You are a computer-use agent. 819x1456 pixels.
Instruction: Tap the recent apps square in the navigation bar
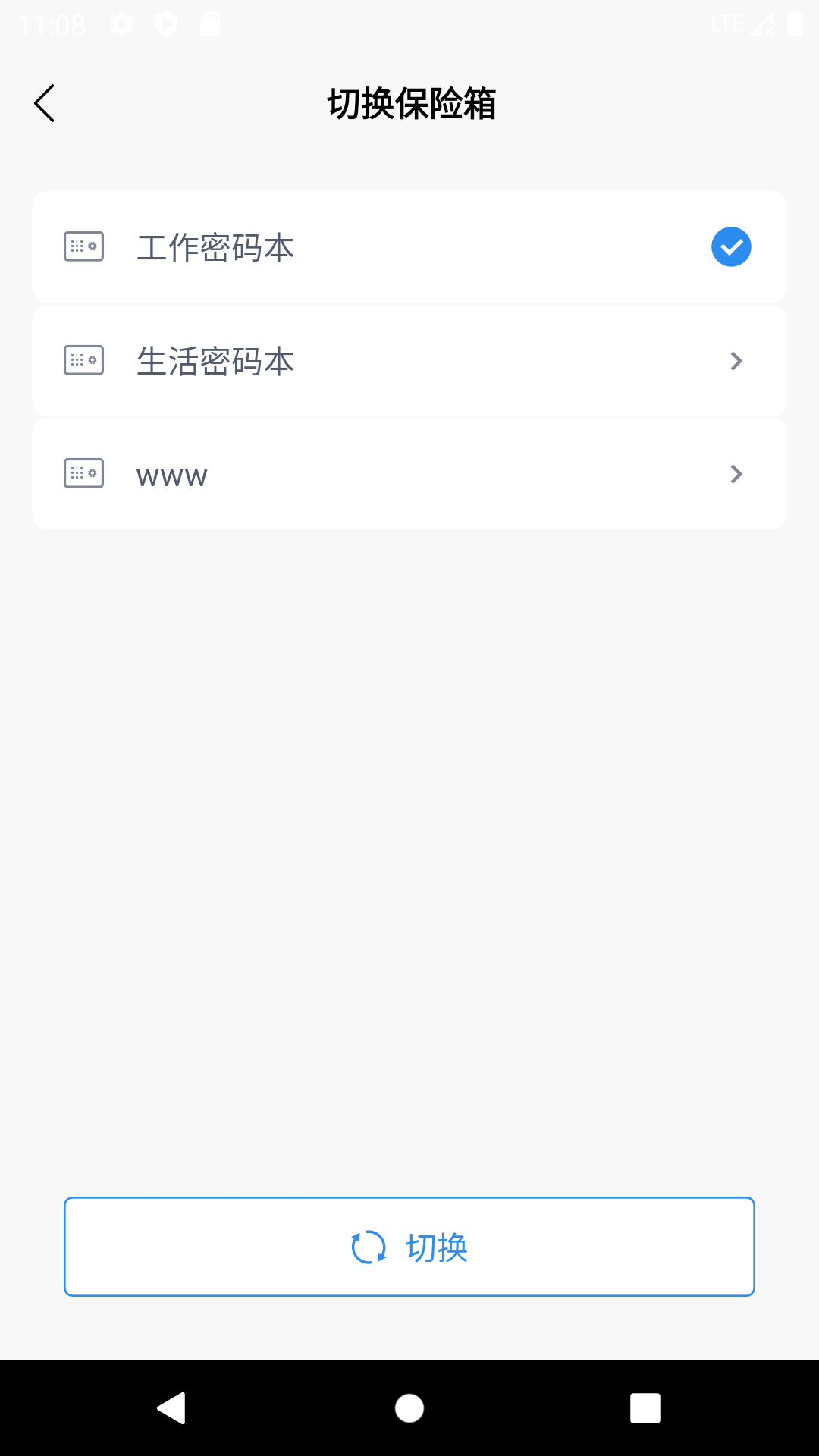(645, 1407)
